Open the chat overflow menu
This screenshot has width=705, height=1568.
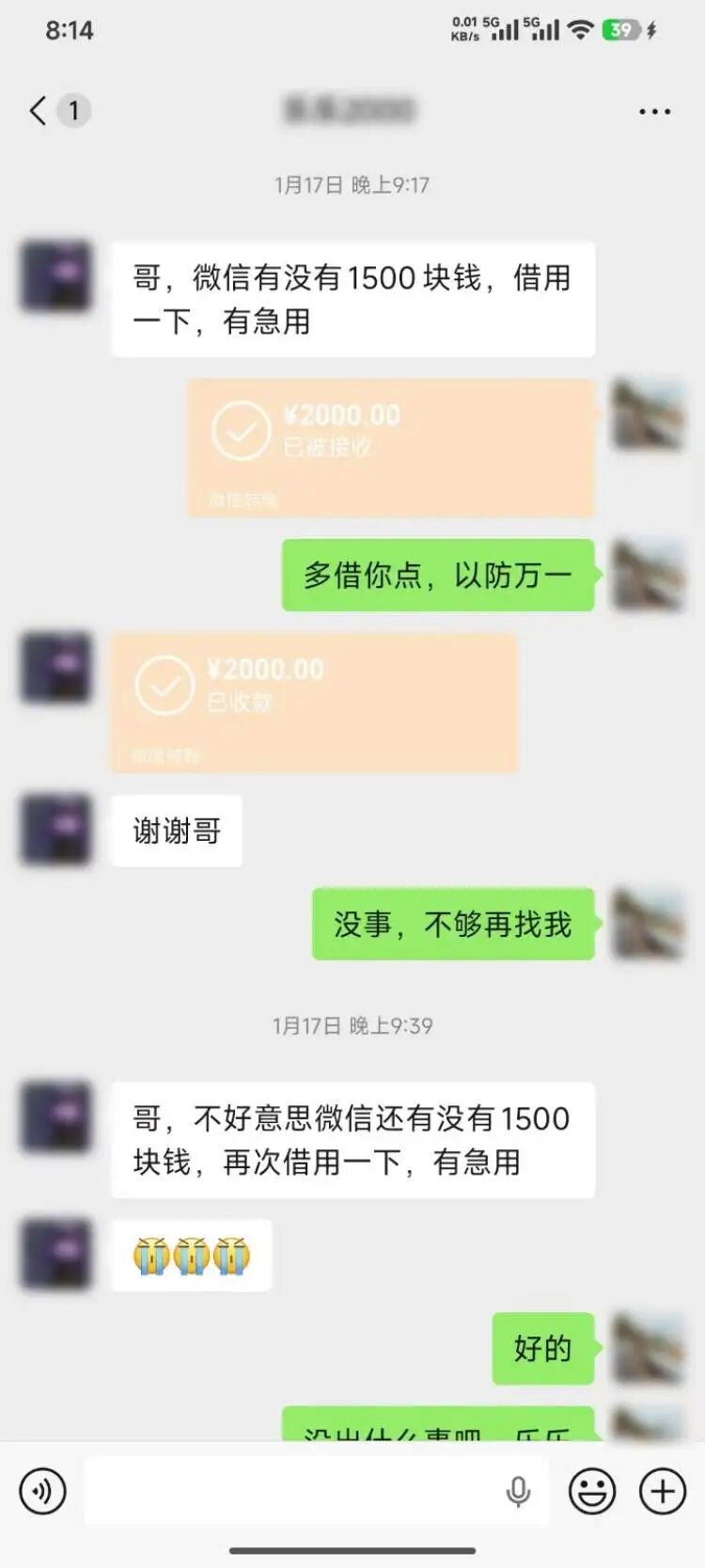coord(654,111)
